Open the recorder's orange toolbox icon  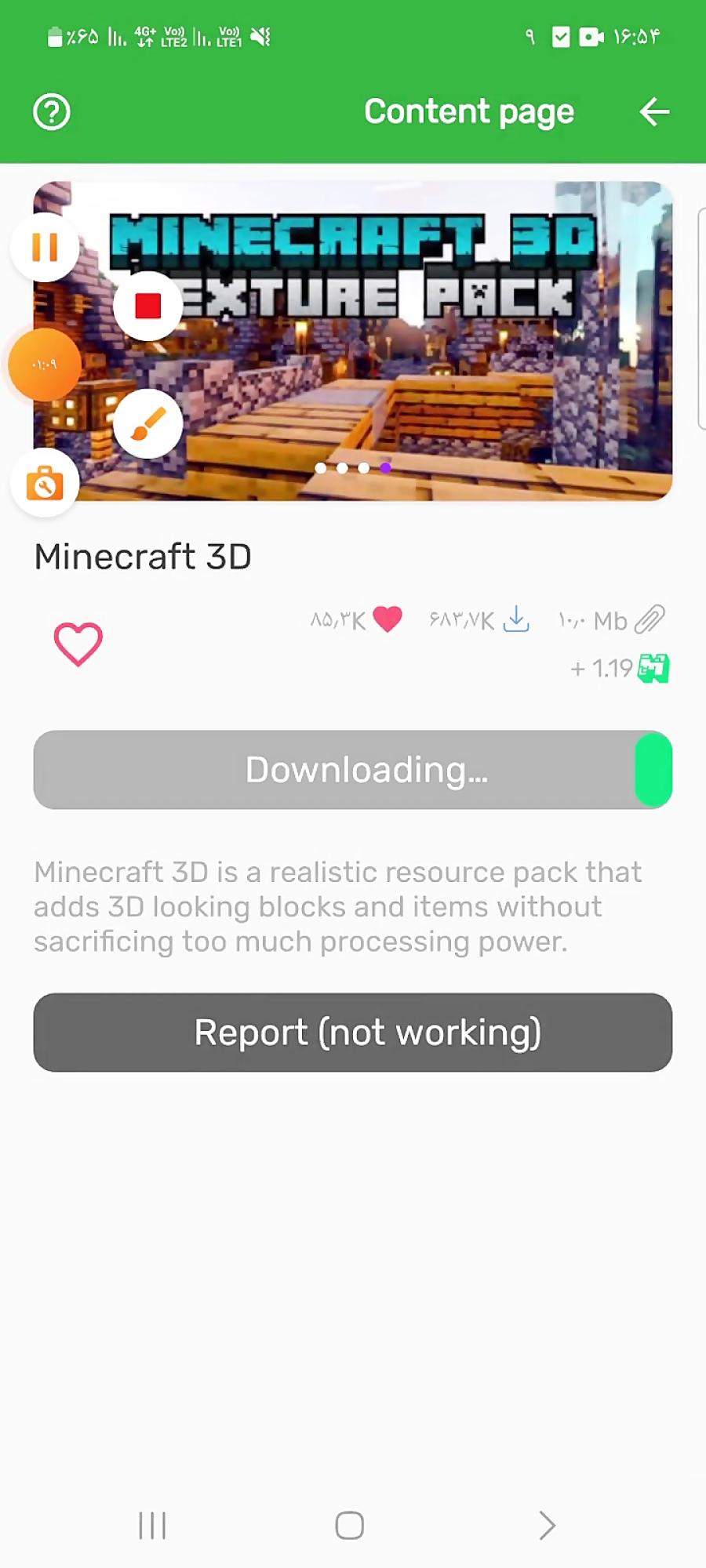(x=45, y=484)
